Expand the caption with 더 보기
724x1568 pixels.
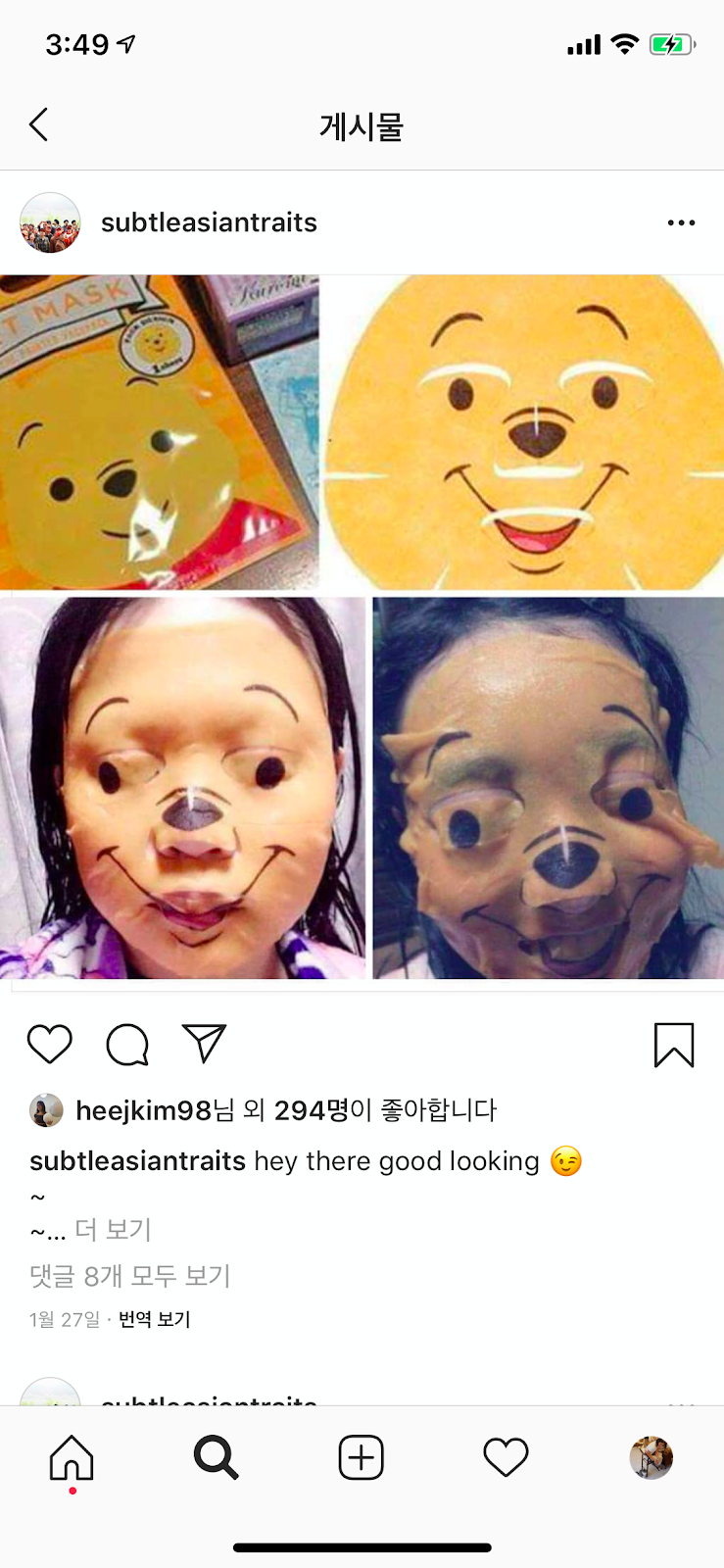point(113,1229)
